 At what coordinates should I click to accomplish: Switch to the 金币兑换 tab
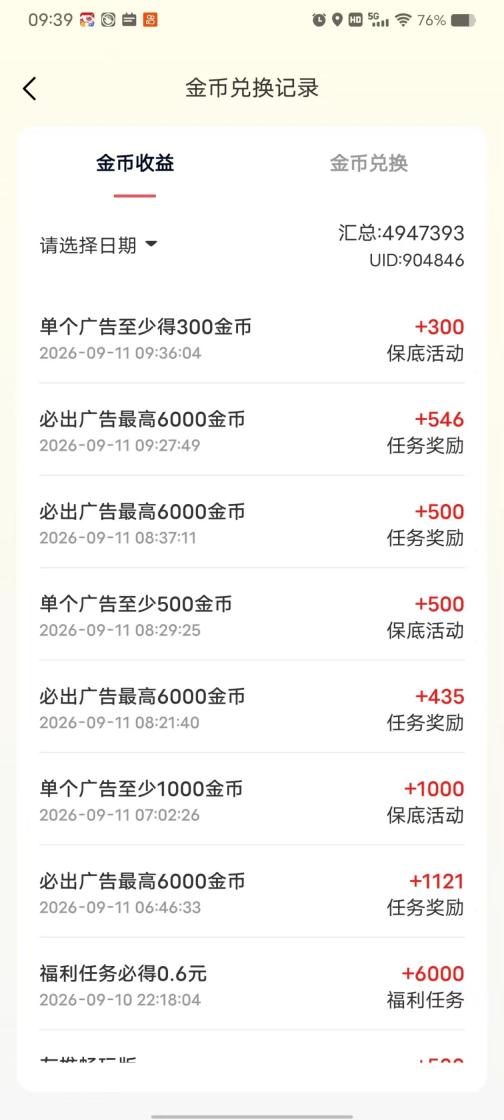[368, 164]
